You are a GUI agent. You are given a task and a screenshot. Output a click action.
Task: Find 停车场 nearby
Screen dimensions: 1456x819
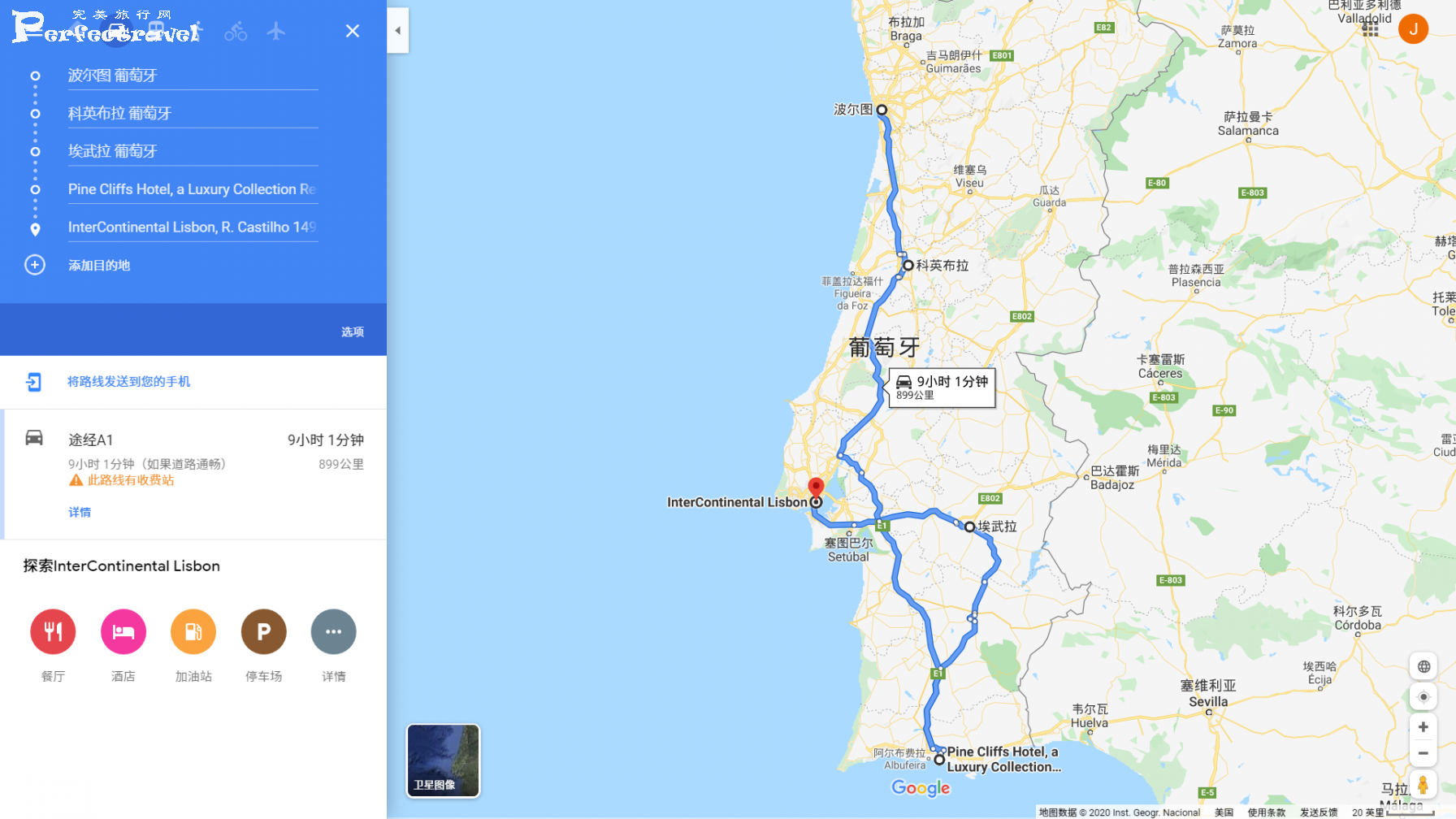[264, 632]
